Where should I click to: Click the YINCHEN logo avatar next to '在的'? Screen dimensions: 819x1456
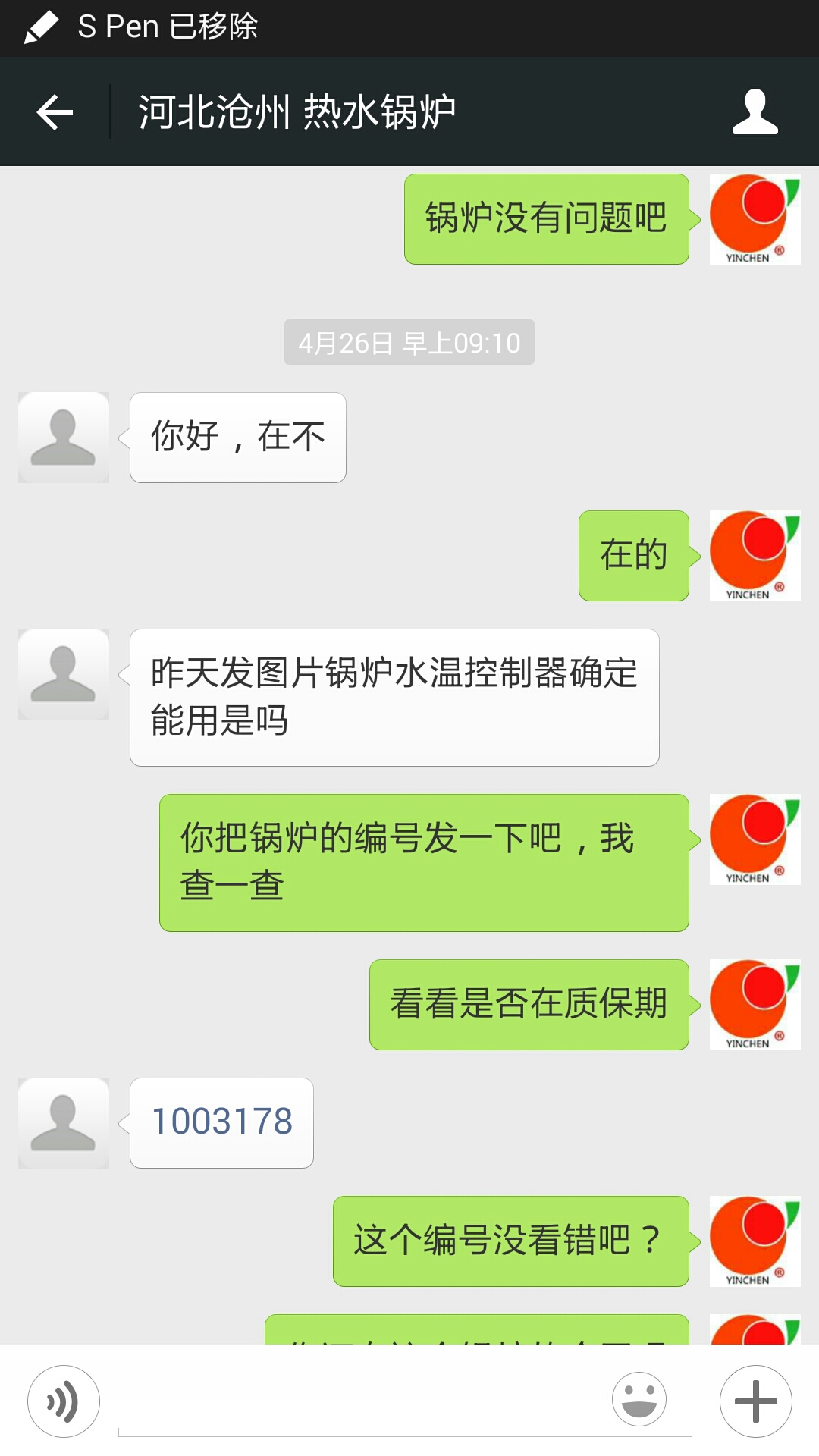[755, 555]
